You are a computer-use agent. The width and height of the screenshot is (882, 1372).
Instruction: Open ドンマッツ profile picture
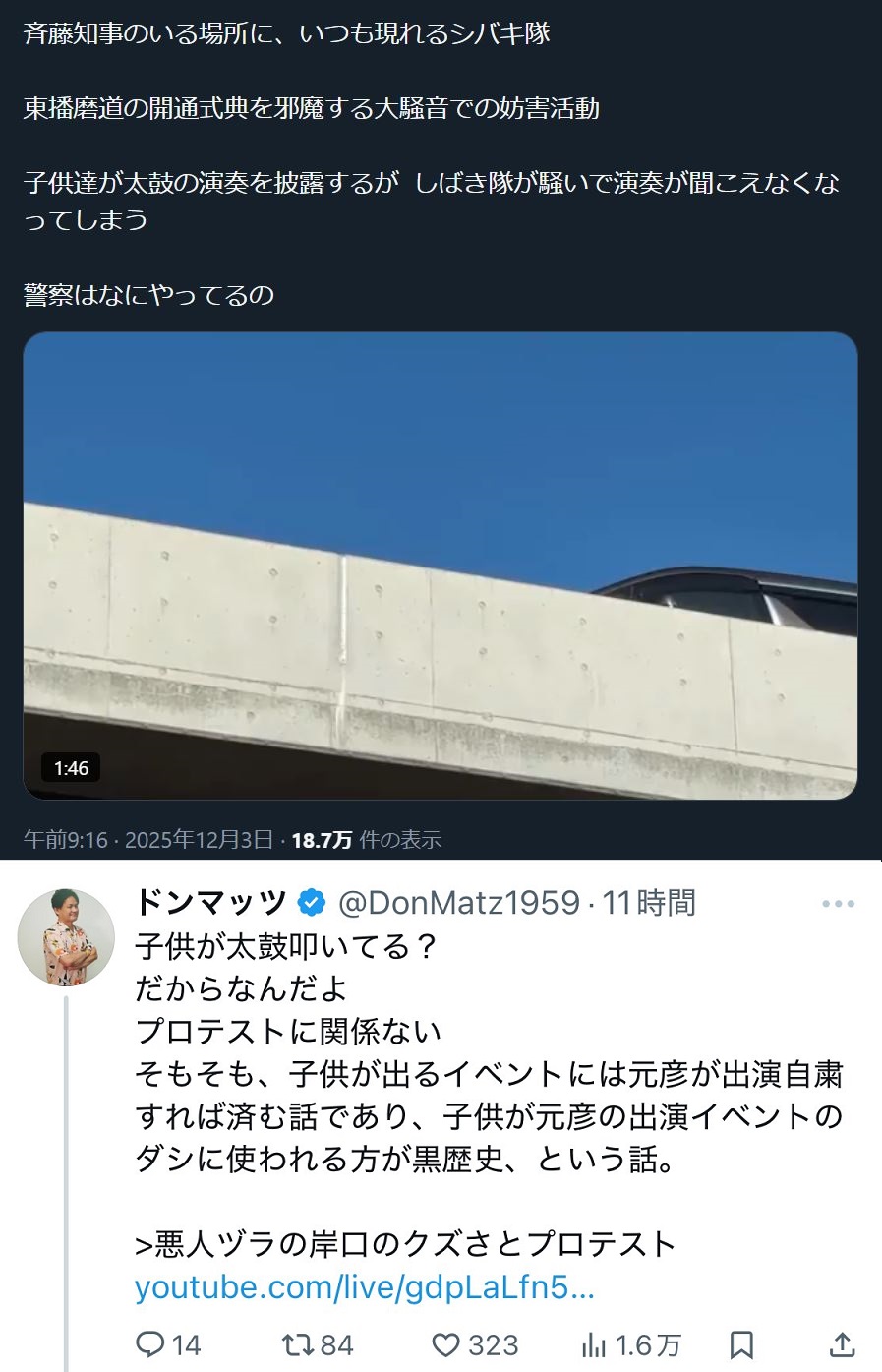(67, 936)
